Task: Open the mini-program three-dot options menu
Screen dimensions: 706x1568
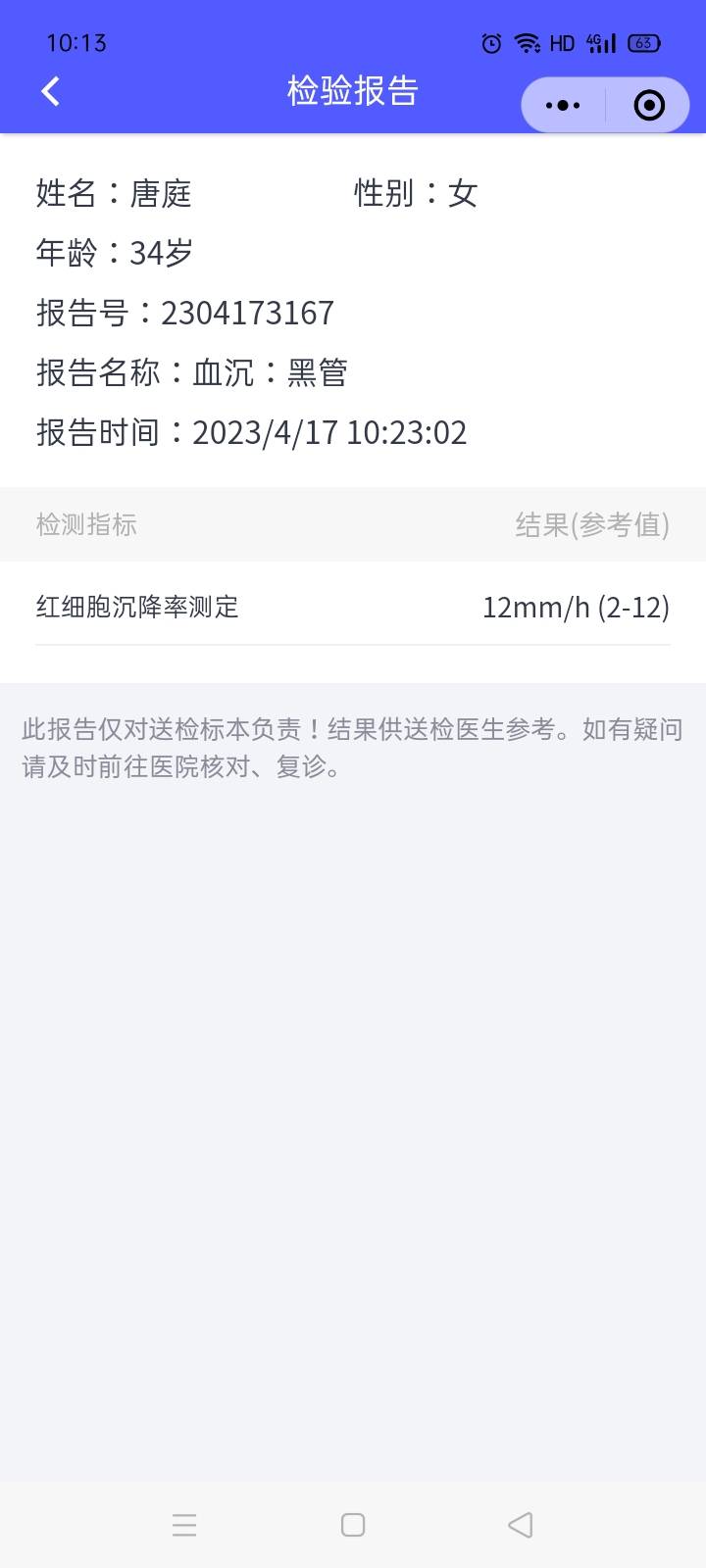Action: coord(562,105)
